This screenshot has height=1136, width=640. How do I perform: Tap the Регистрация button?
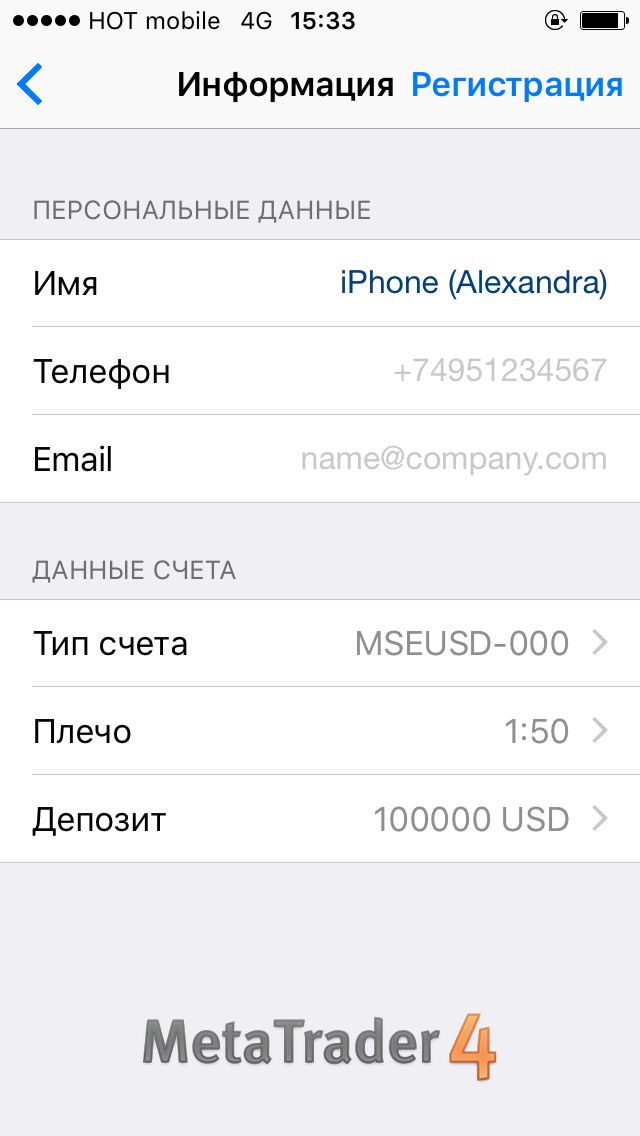[x=517, y=85]
